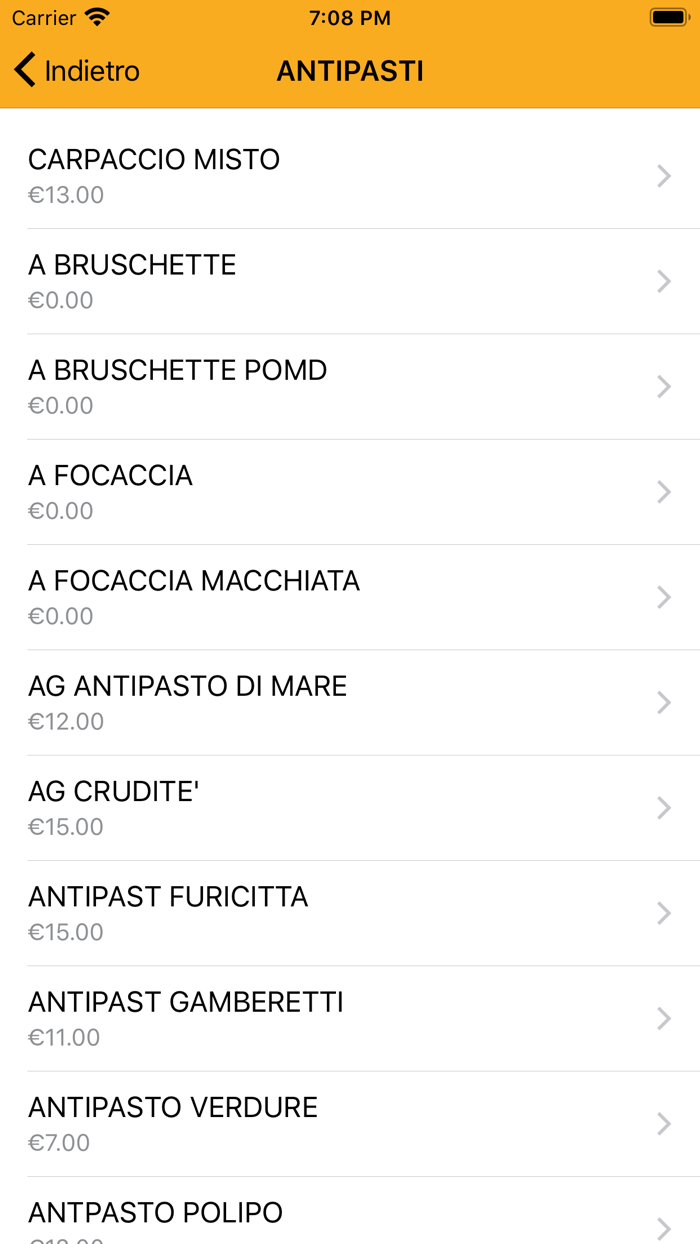
Task: Open A BRUSCHETTE POMD details
Action: click(x=350, y=387)
